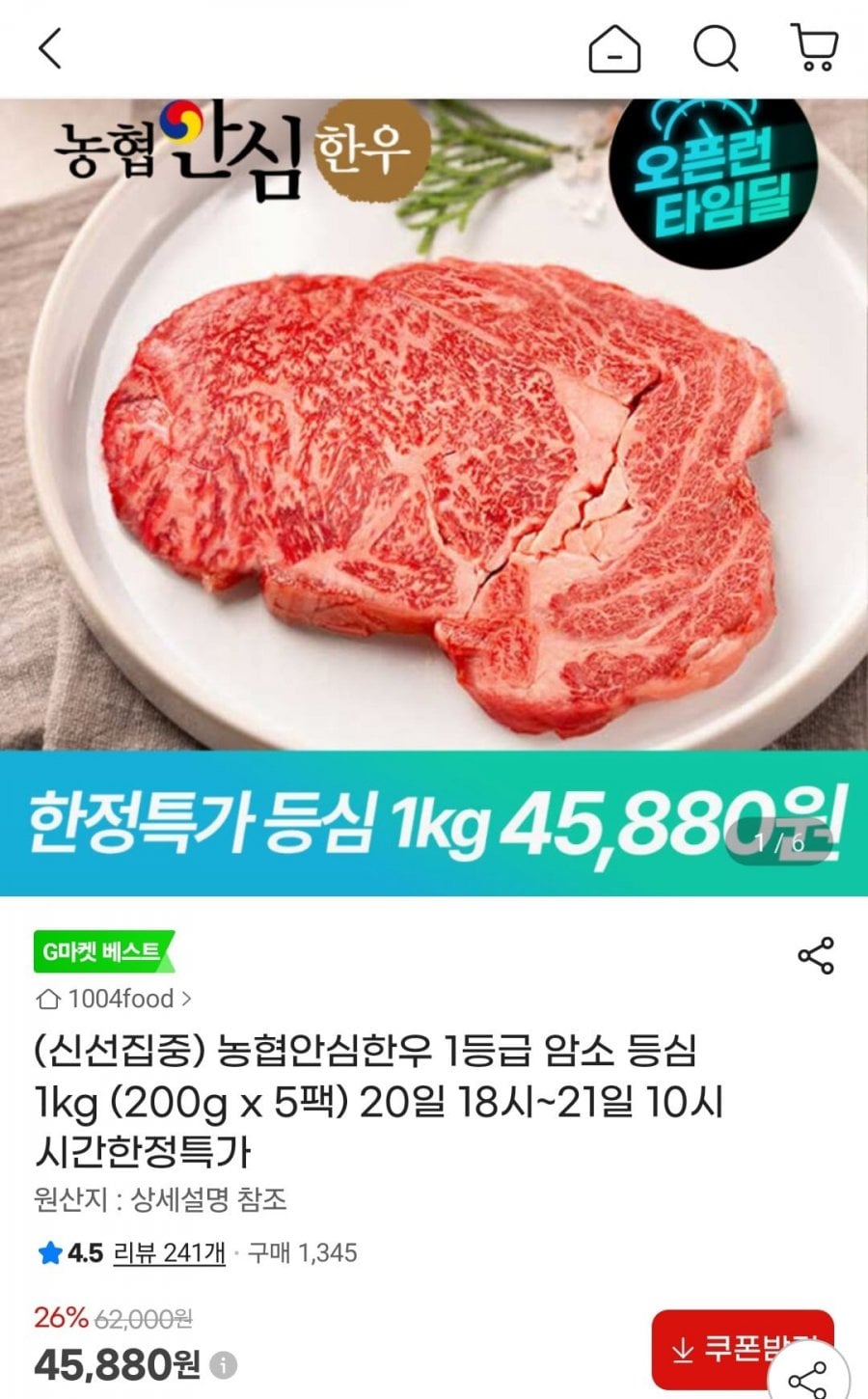Open the shopping cart
The width and height of the screenshot is (868, 1399).
[815, 48]
